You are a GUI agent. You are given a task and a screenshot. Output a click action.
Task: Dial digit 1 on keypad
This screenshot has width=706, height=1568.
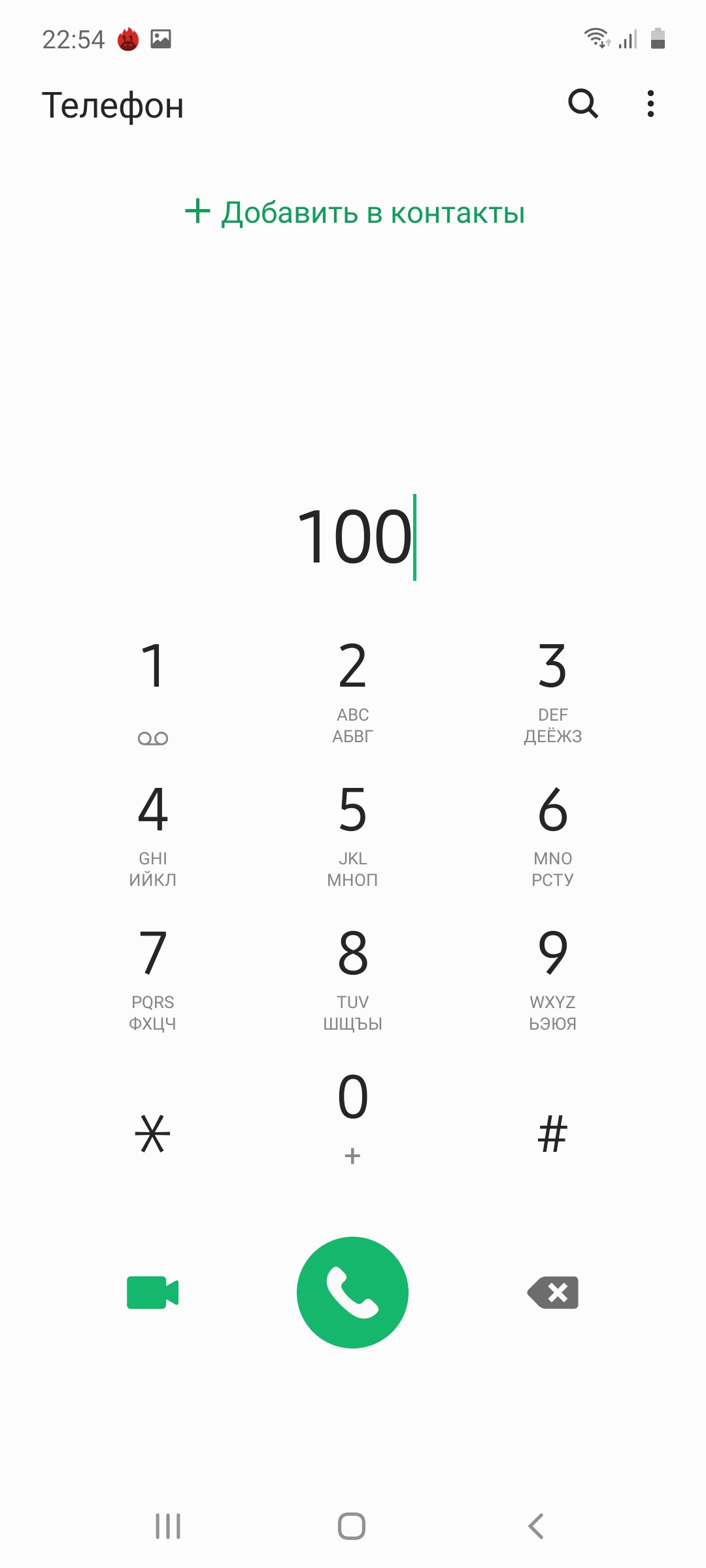153,689
